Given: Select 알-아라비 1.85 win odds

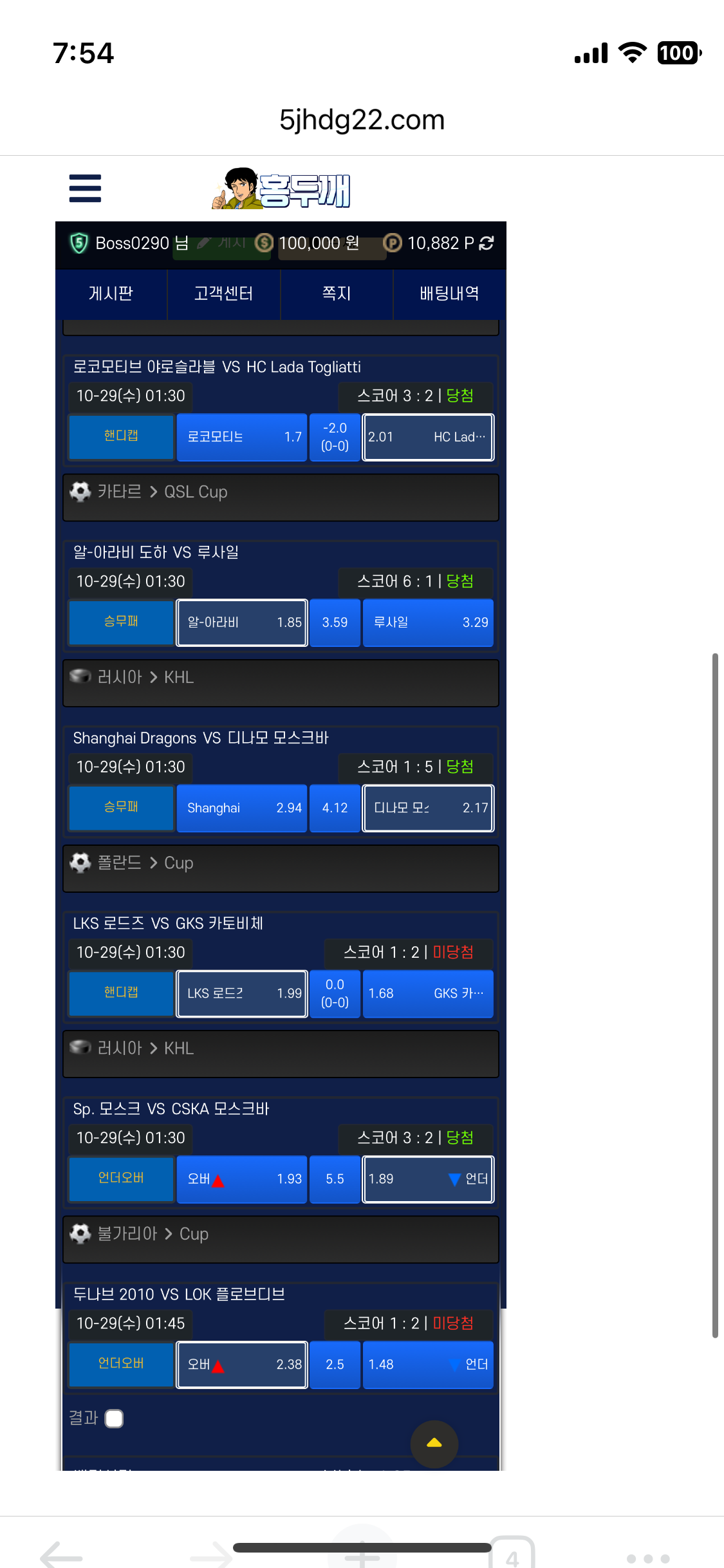Looking at the screenshot, I should (x=241, y=622).
